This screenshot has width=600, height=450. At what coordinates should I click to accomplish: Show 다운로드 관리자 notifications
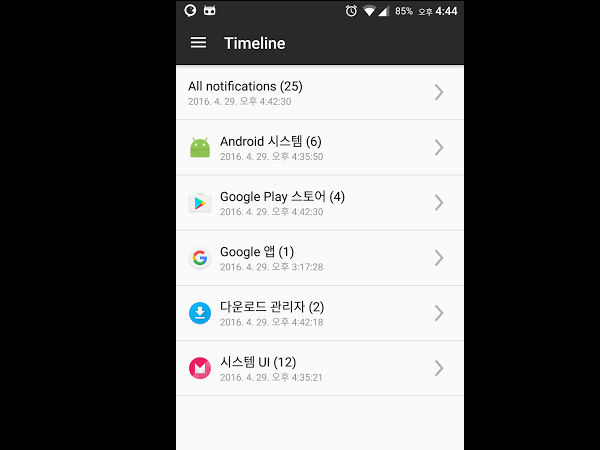[318, 313]
